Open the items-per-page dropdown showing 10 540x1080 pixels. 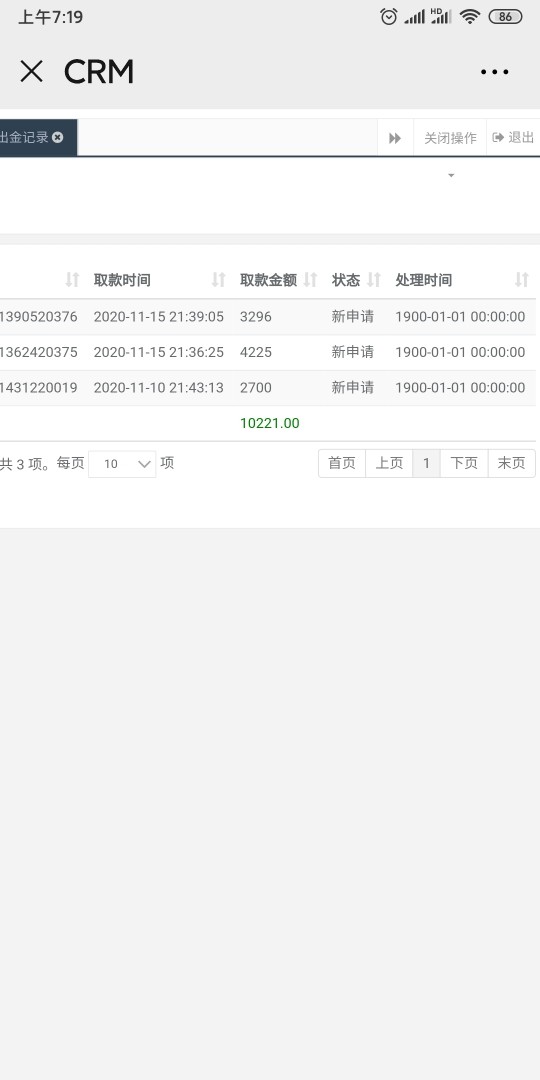[x=122, y=464]
